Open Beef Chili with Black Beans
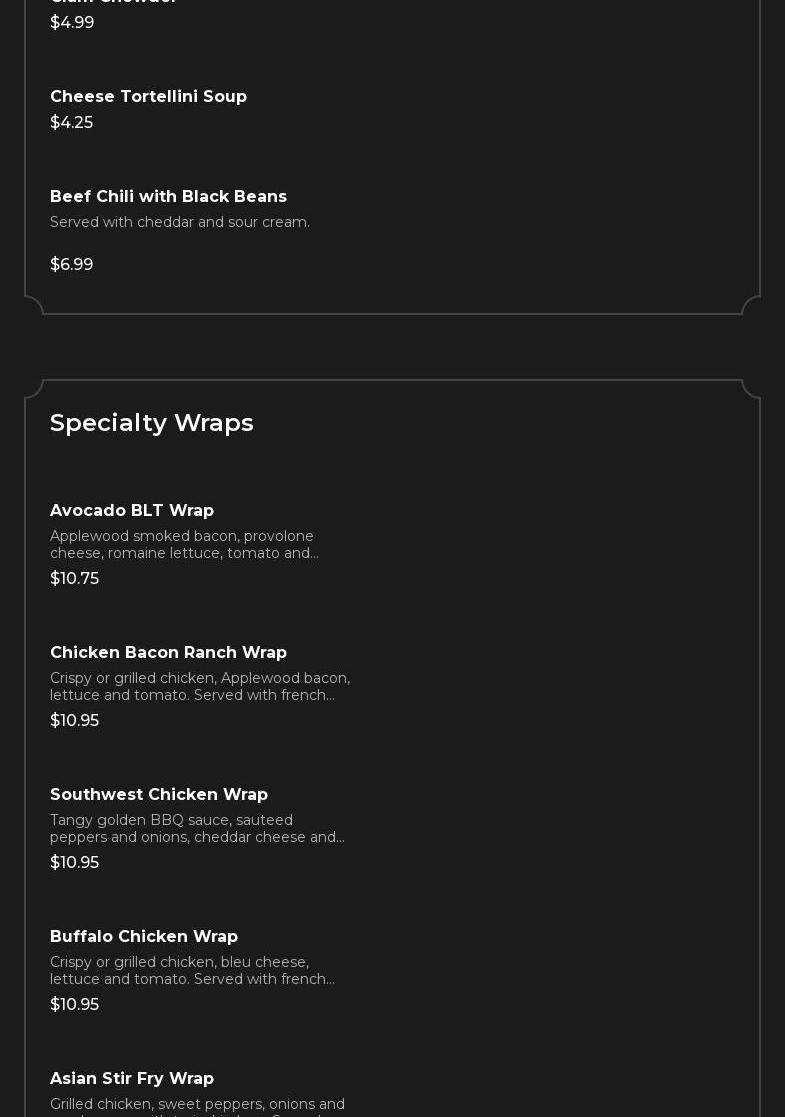785x1117 pixels. coord(168,197)
